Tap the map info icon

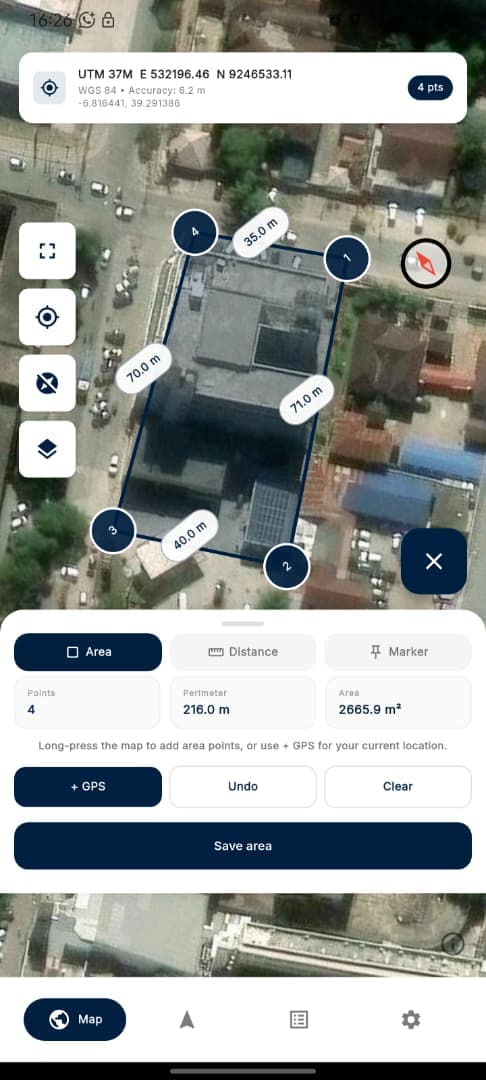(x=453, y=944)
